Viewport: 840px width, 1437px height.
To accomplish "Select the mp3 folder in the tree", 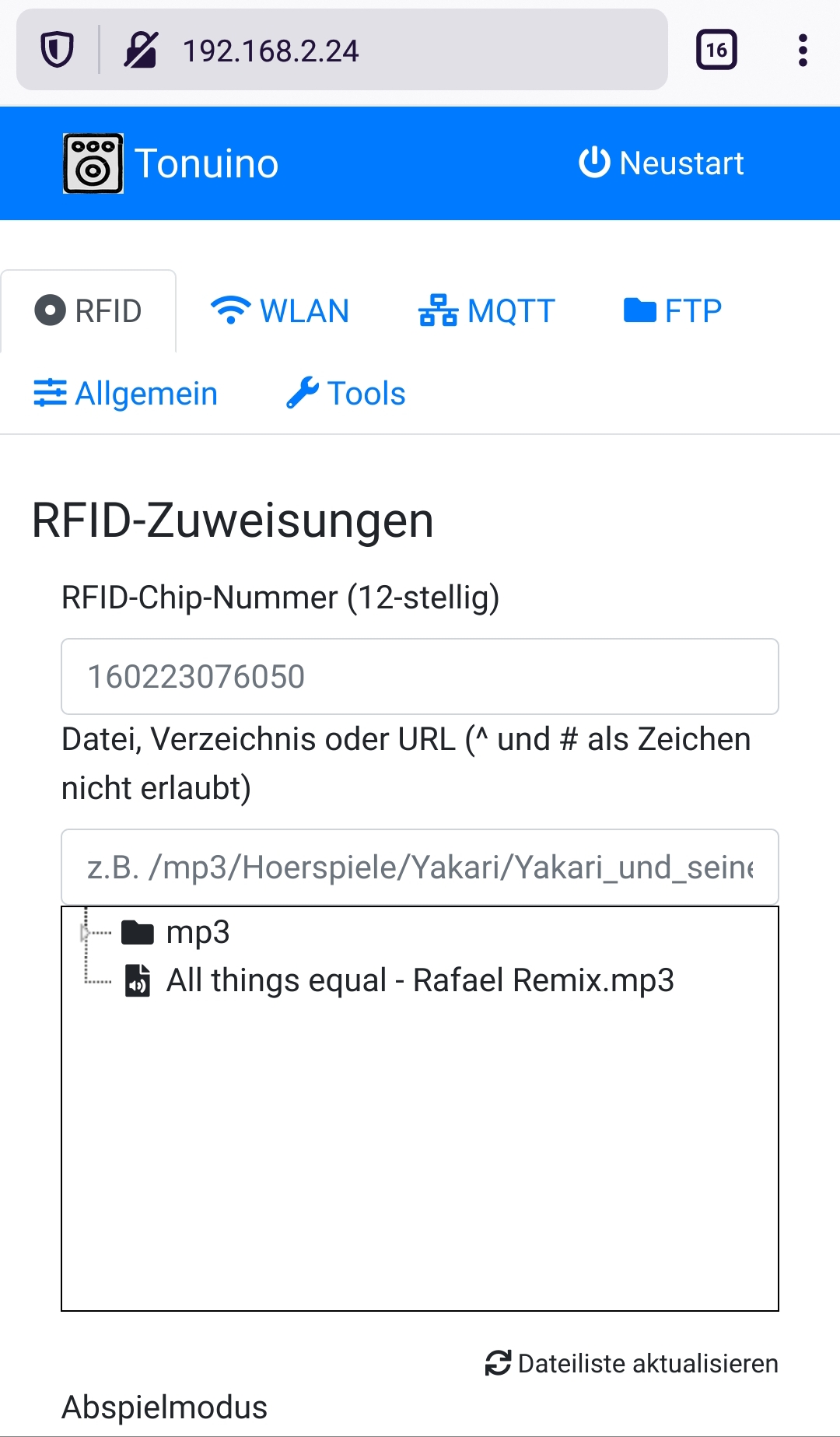I will point(198,932).
